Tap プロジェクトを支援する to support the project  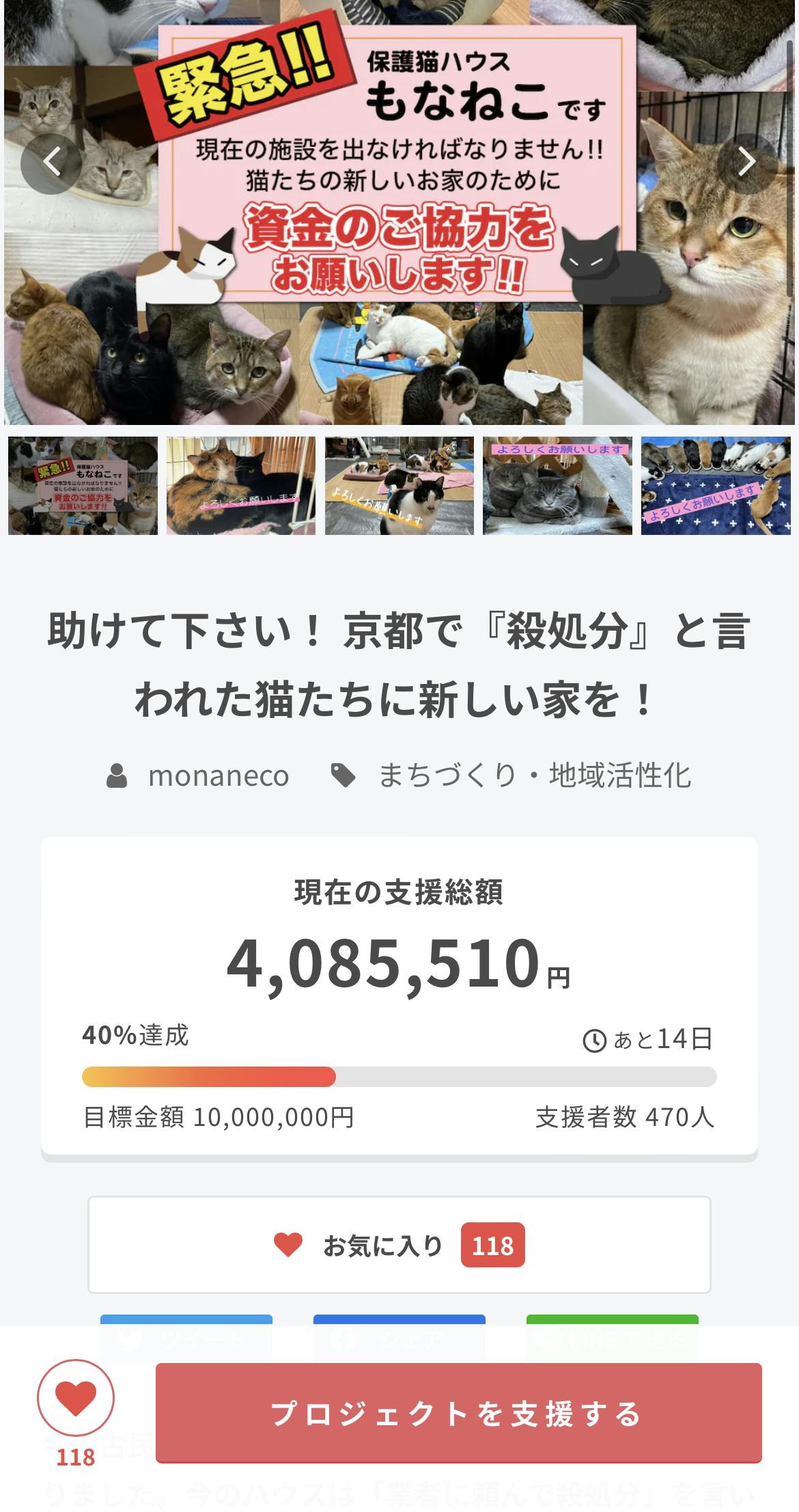(x=458, y=1413)
